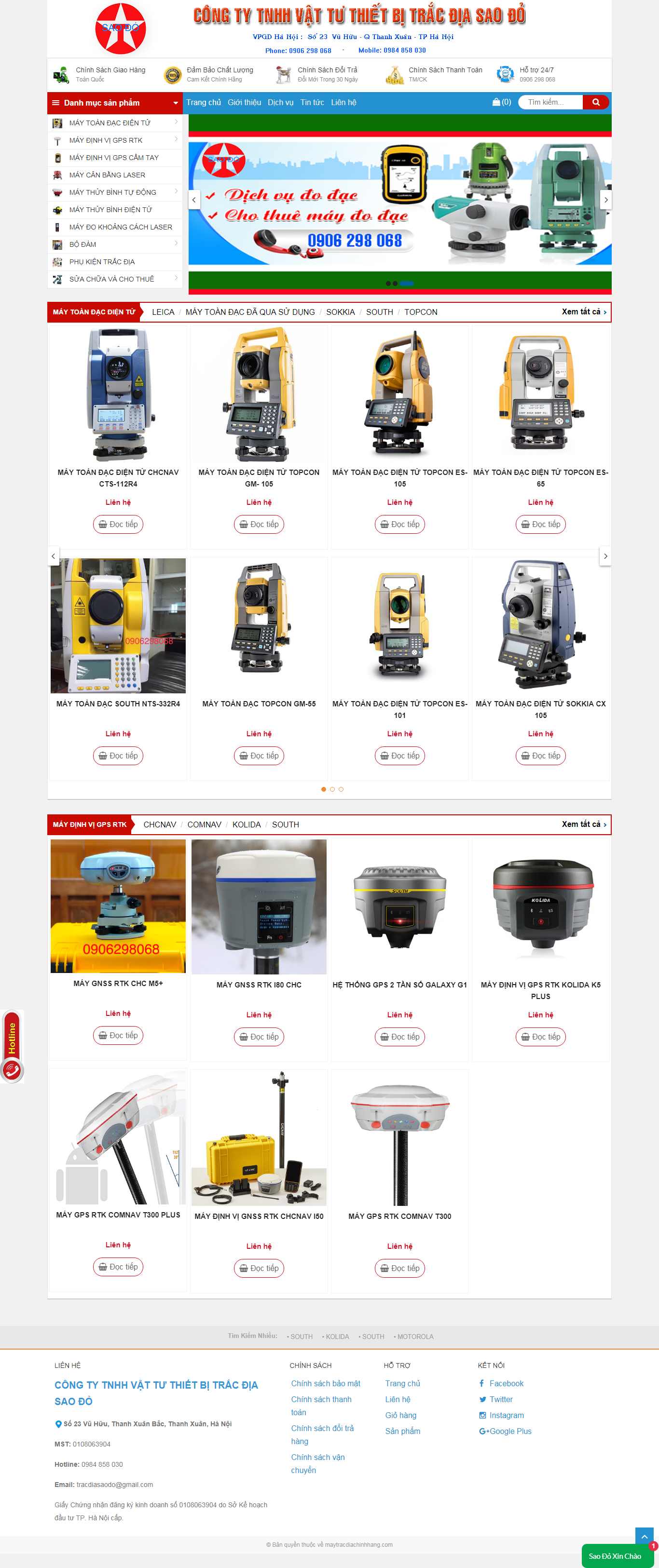This screenshot has height=1568, width=659.
Task: Expand MÁY THỦY BÌNH TỰ ĐỘNG category chevron
Action: [177, 192]
